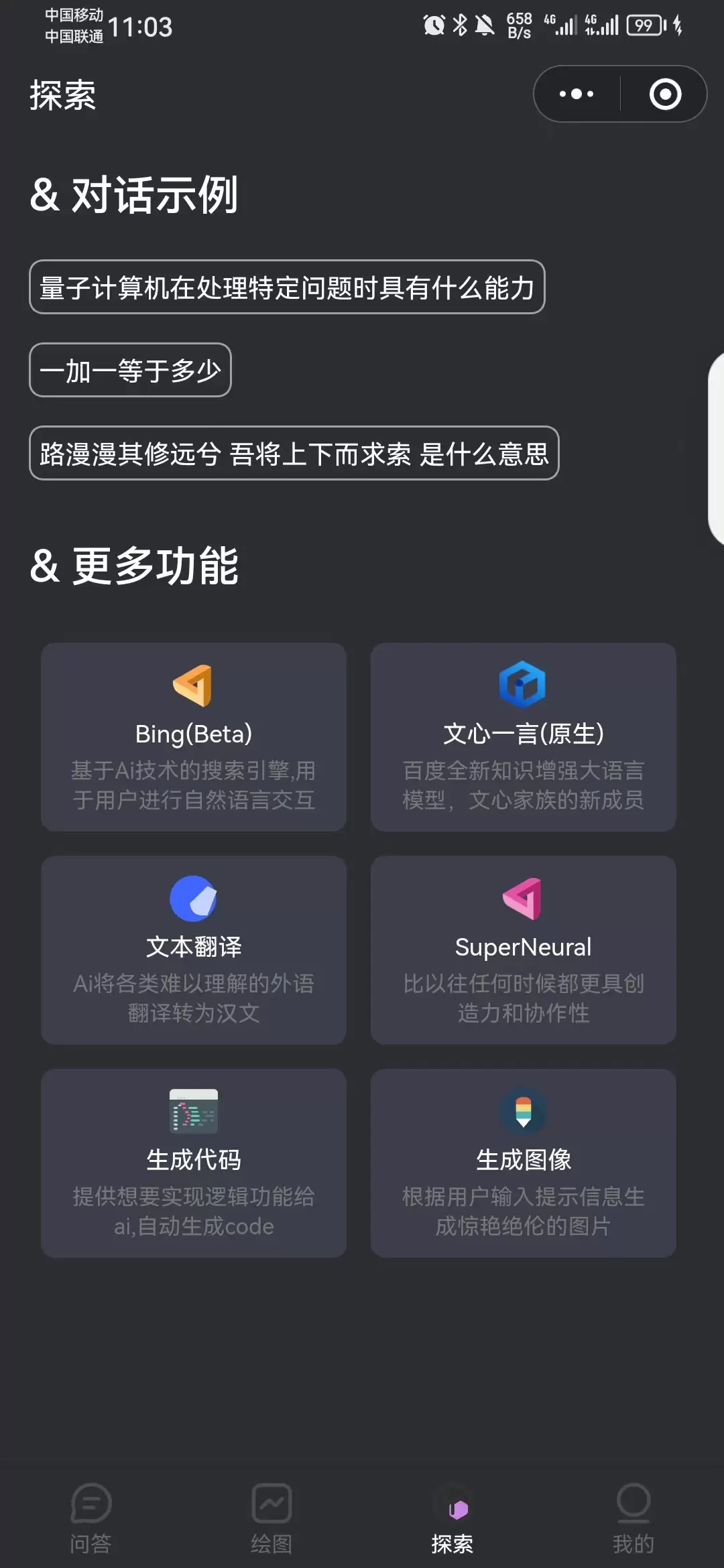Open the mini program more-options menu
Image resolution: width=724 pixels, height=1568 pixels.
577,94
